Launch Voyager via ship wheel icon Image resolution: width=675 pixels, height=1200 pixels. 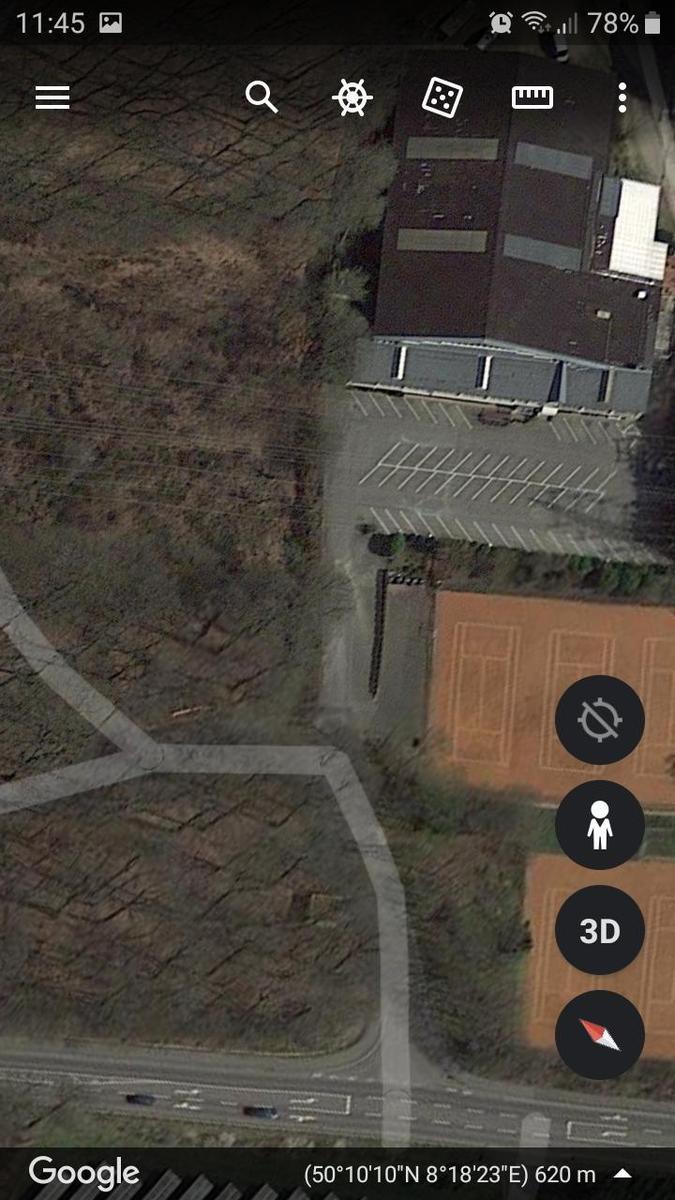[352, 97]
